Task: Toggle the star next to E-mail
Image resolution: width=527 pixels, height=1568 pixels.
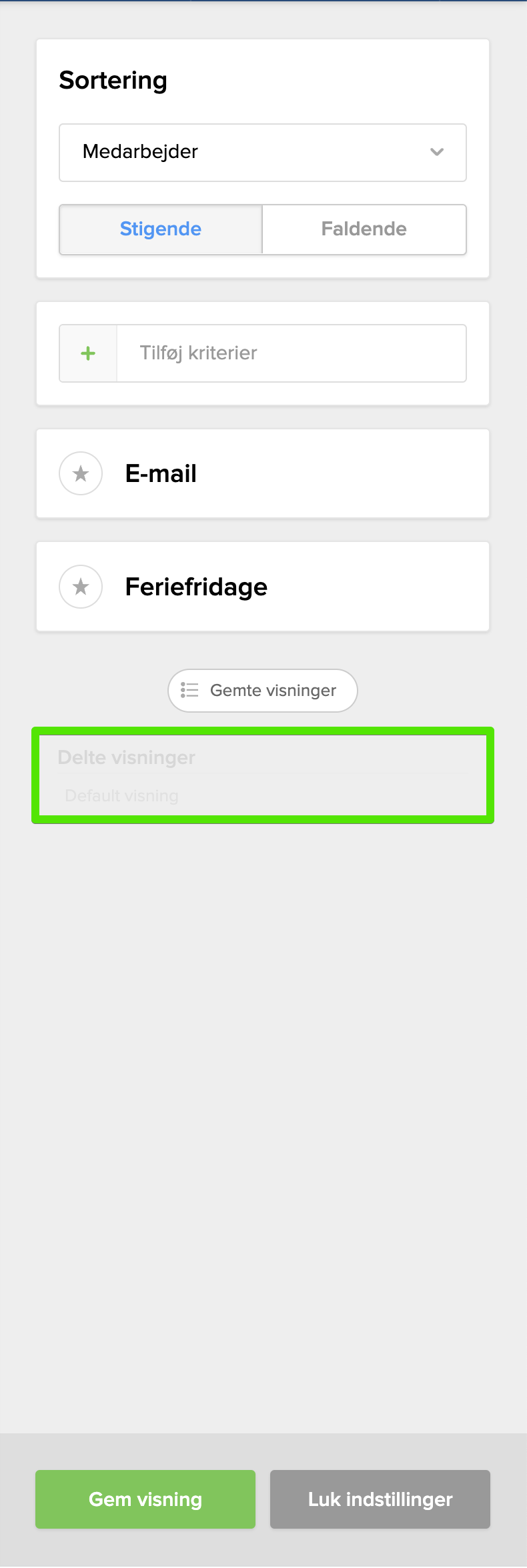Action: pyautogui.click(x=81, y=473)
